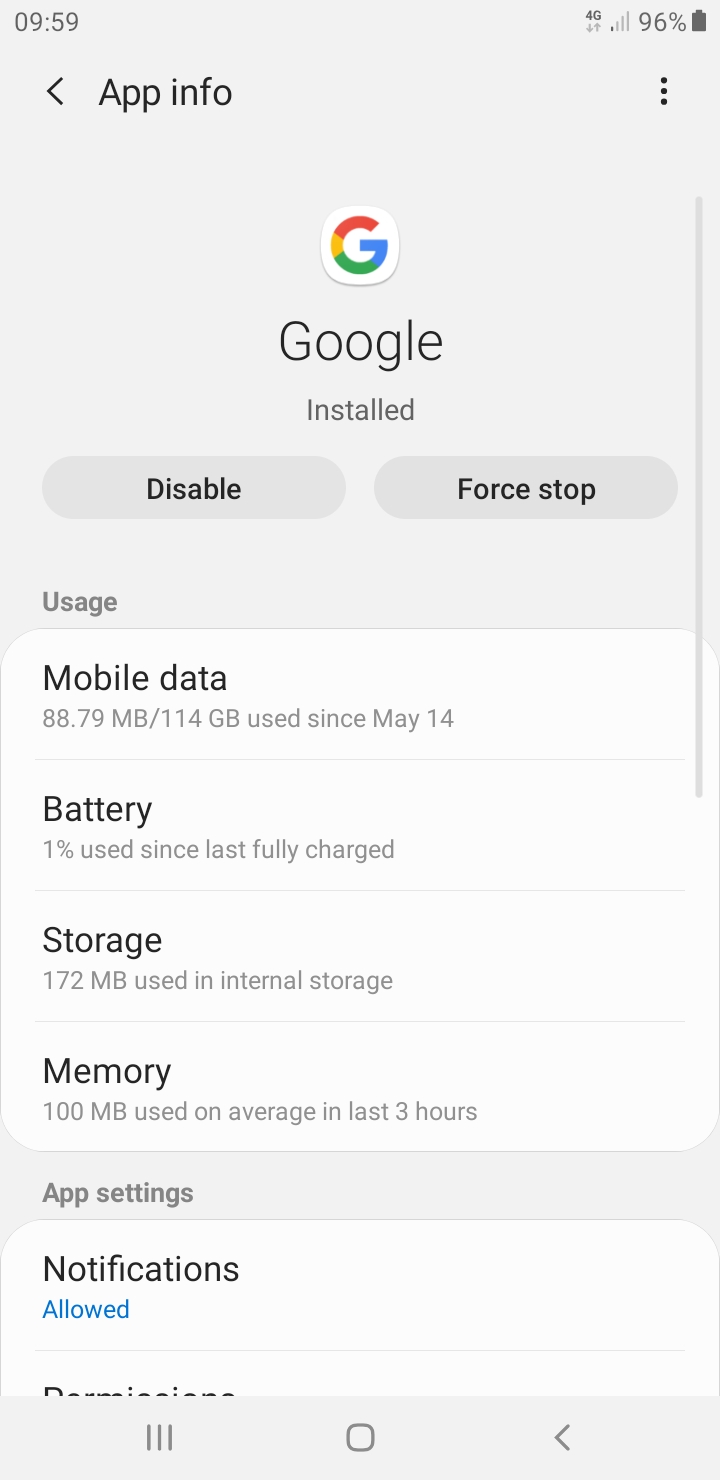720x1480 pixels.
Task: Open Notifications settings
Action: coord(360,1286)
